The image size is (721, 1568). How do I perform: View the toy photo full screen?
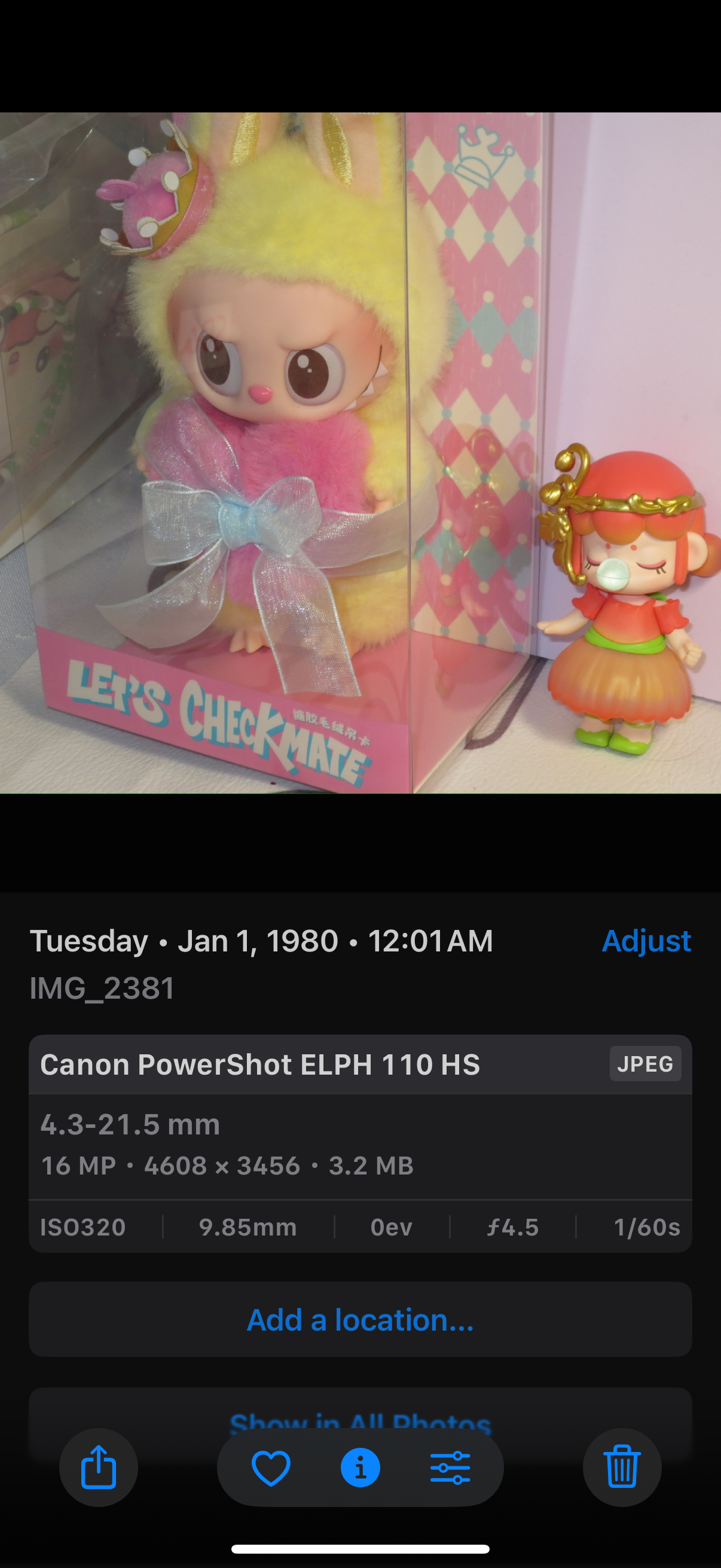(x=360, y=452)
